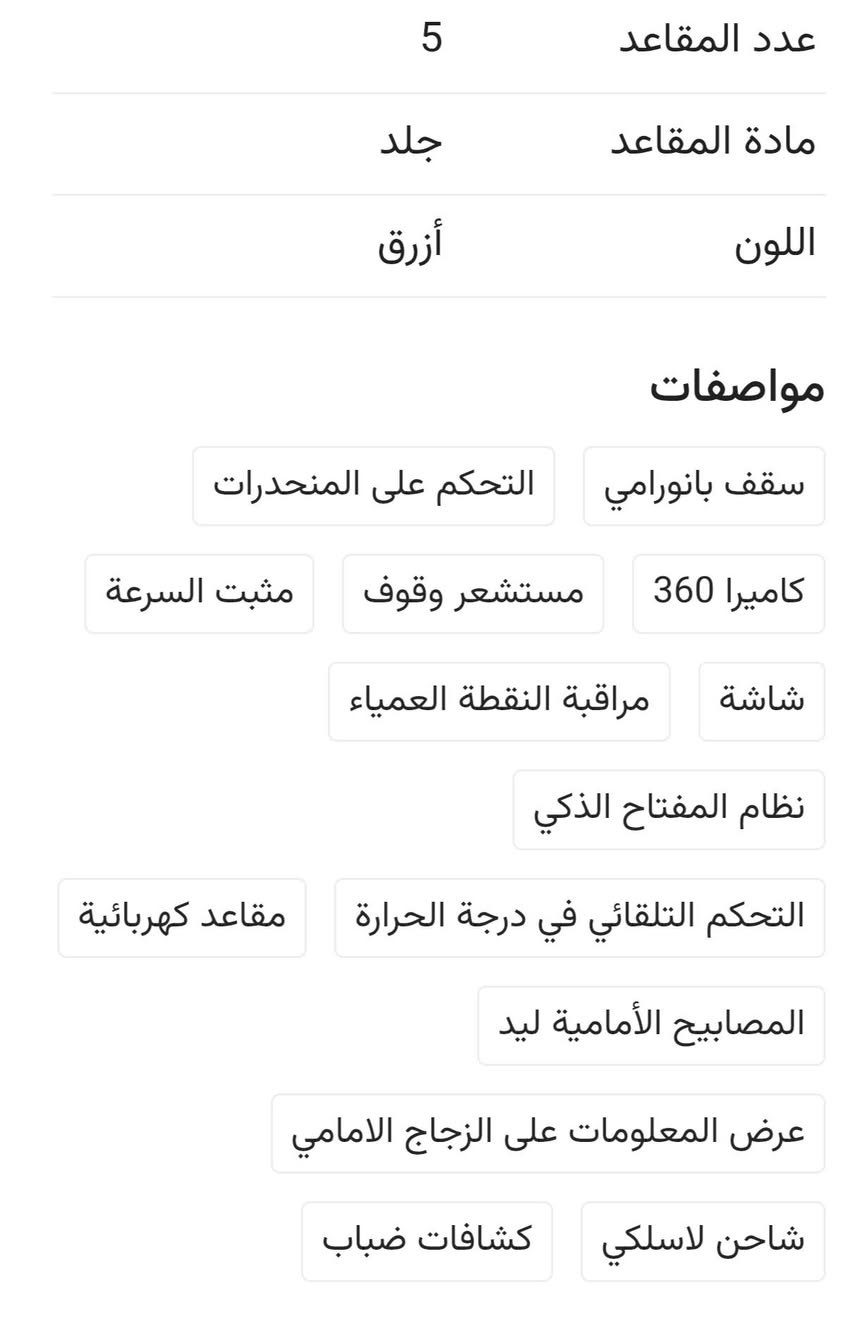Select the "التحكم التلقائي في درجة الحرارة" chip
Viewport: 843px width, 1335px height.
coord(581,917)
